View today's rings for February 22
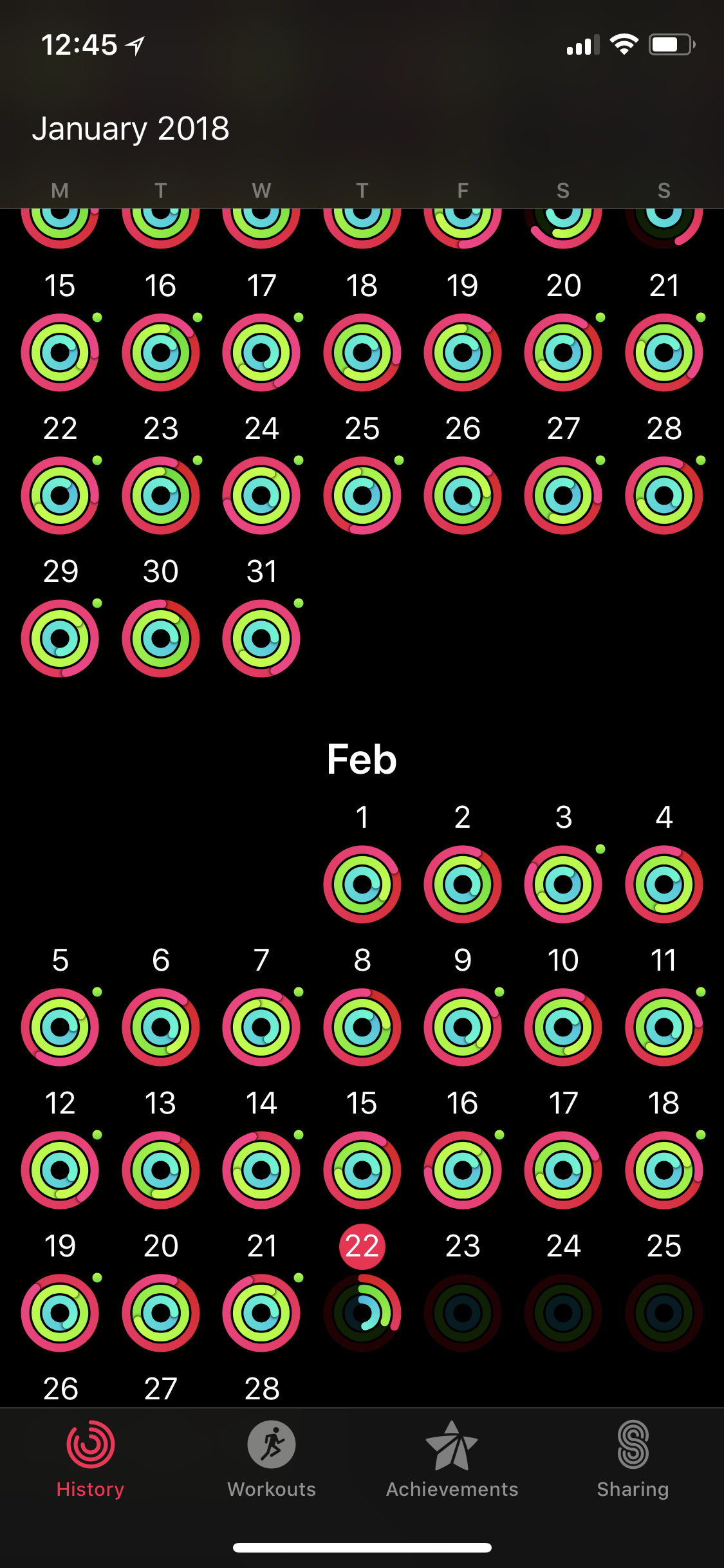This screenshot has height=1568, width=724. (x=362, y=1312)
